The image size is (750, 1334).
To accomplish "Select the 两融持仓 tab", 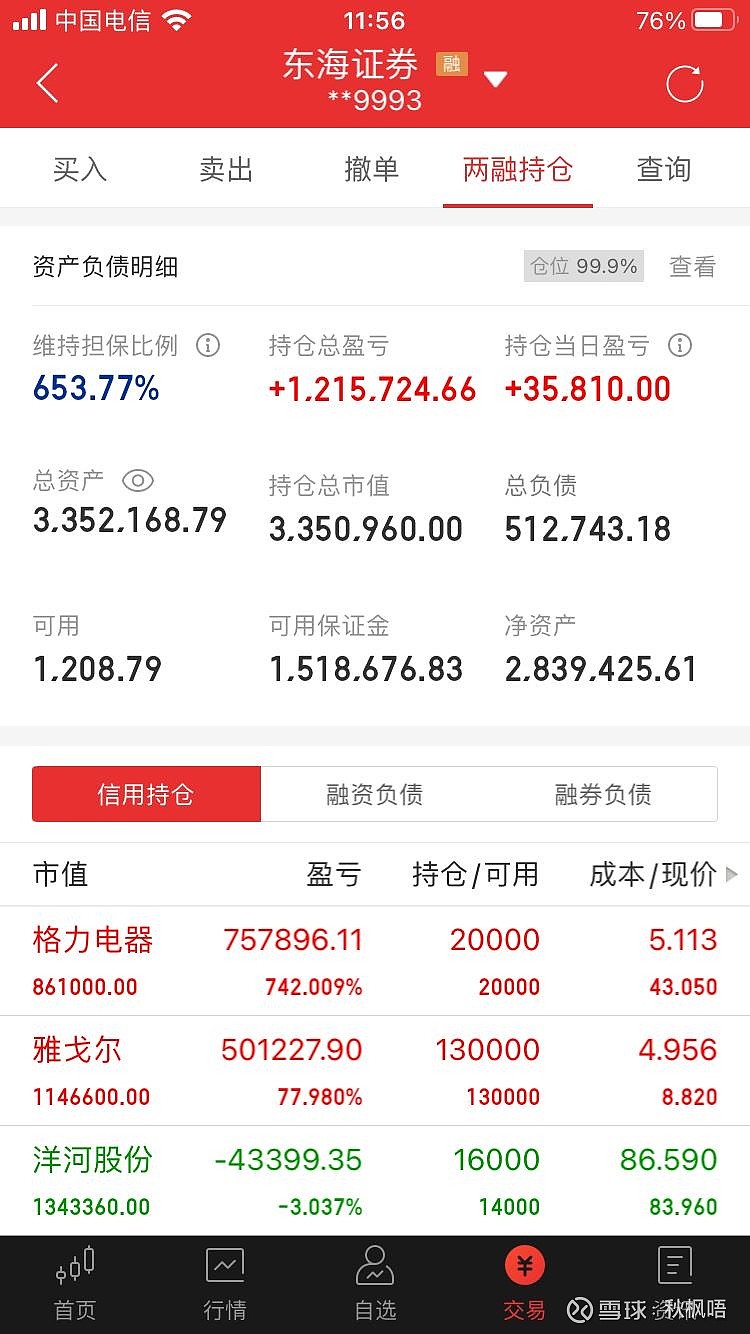I will (518, 169).
